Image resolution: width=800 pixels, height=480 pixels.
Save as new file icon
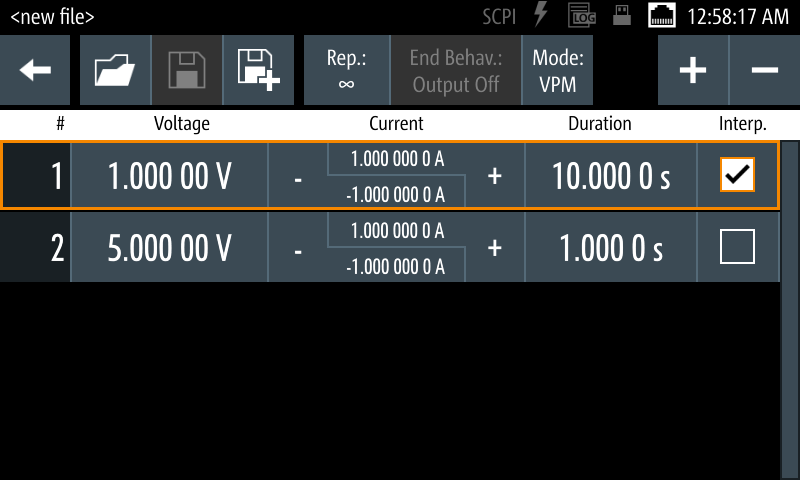point(258,71)
